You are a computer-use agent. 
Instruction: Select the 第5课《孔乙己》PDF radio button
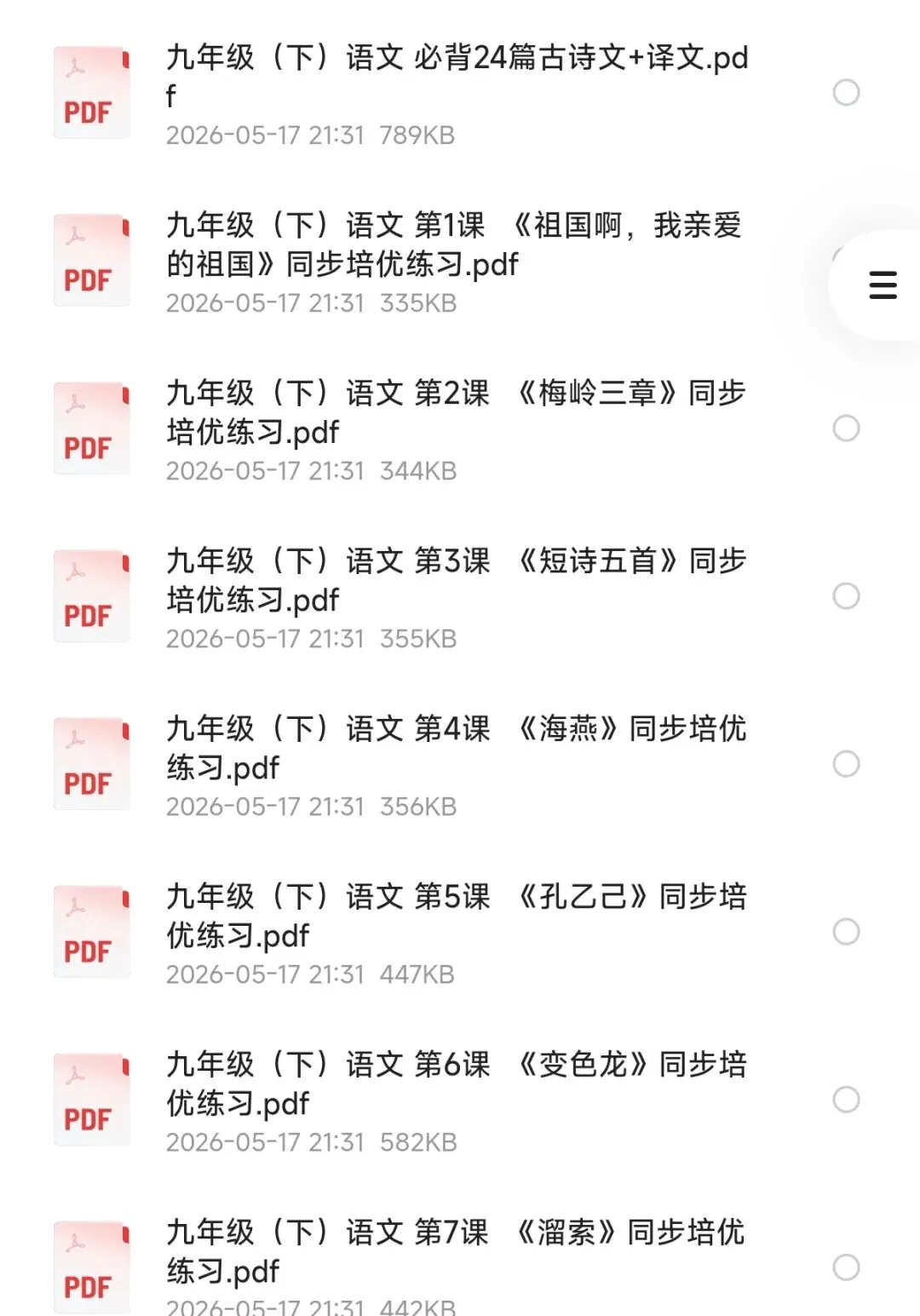coord(846,931)
